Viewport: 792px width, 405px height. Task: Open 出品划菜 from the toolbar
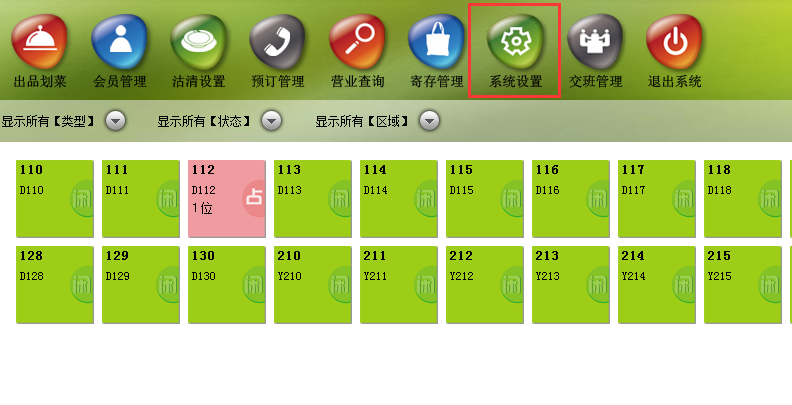click(x=40, y=51)
